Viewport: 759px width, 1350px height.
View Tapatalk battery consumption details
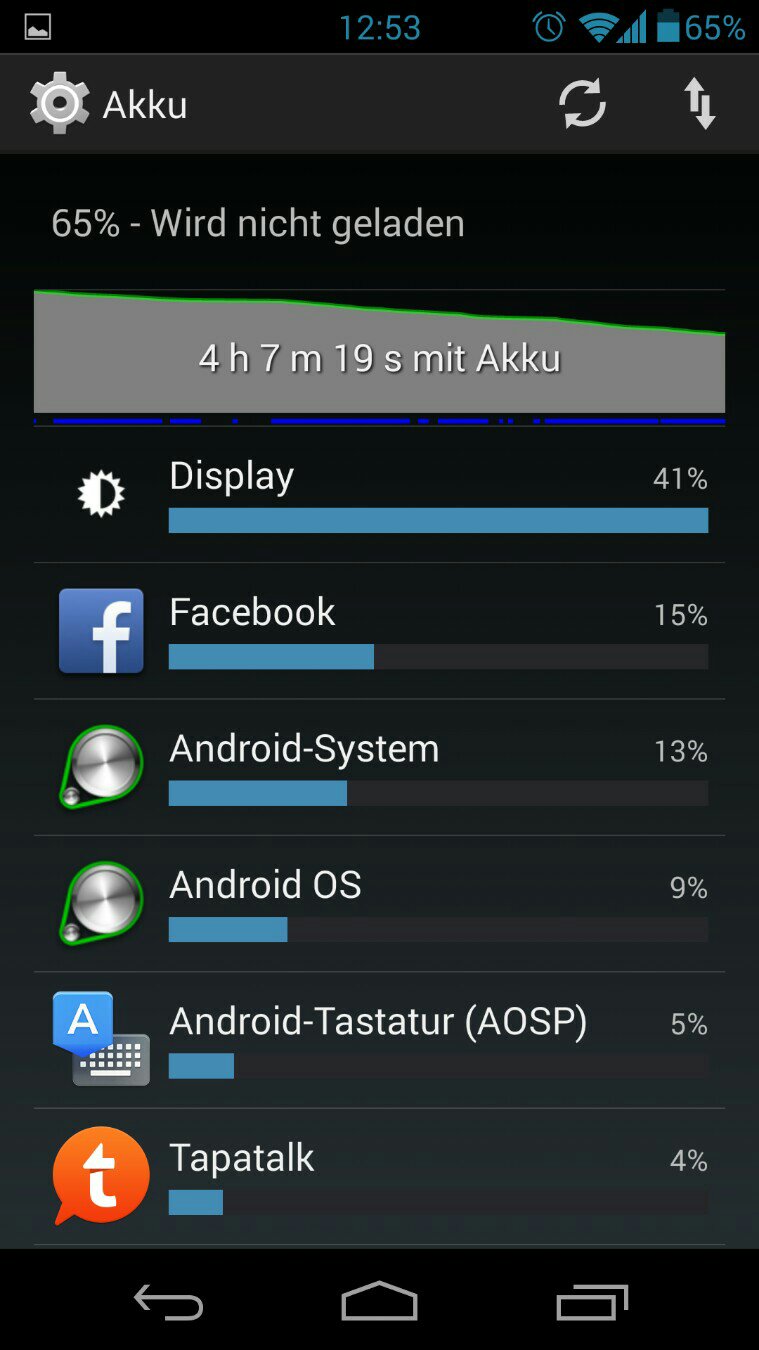click(x=379, y=1176)
